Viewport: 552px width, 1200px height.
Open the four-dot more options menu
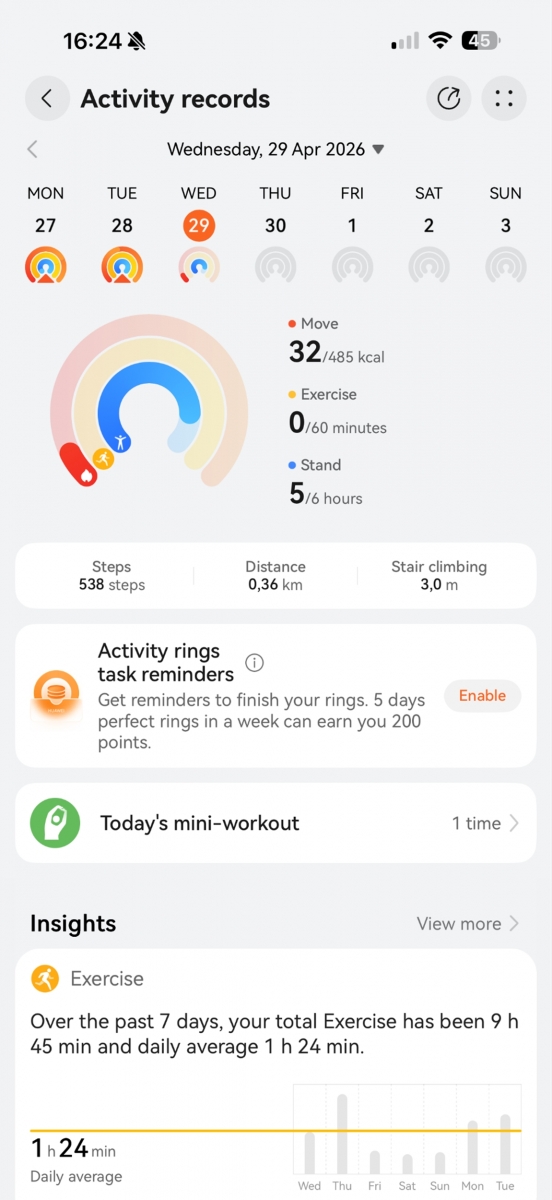pyautogui.click(x=504, y=99)
